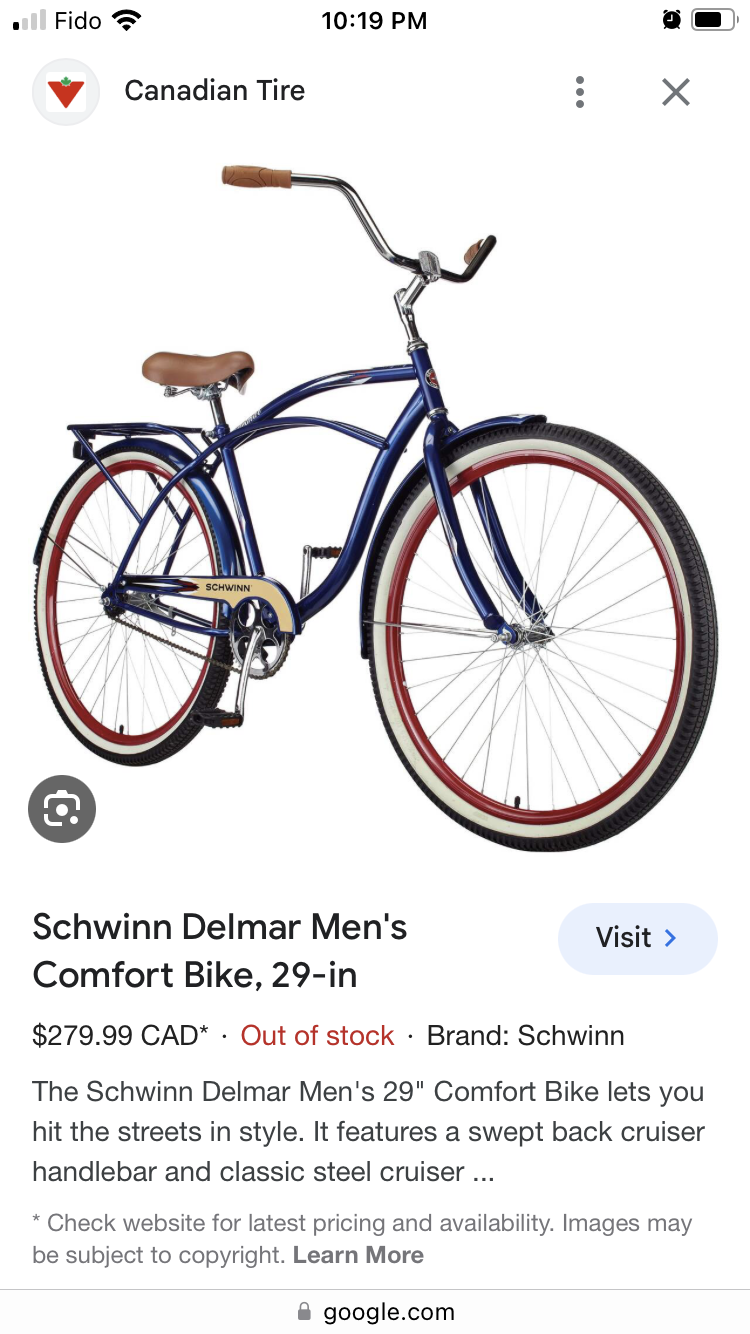Close the image preview
This screenshot has height=1334, width=750.
(676, 92)
